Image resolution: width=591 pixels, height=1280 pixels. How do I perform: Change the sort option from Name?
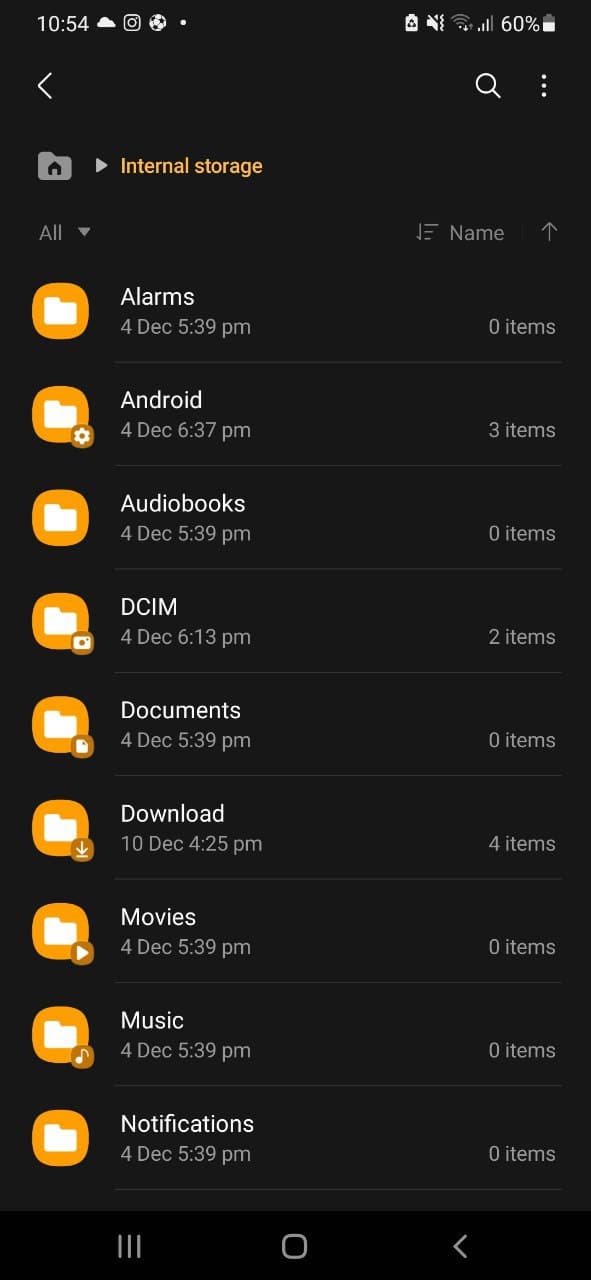pos(460,233)
